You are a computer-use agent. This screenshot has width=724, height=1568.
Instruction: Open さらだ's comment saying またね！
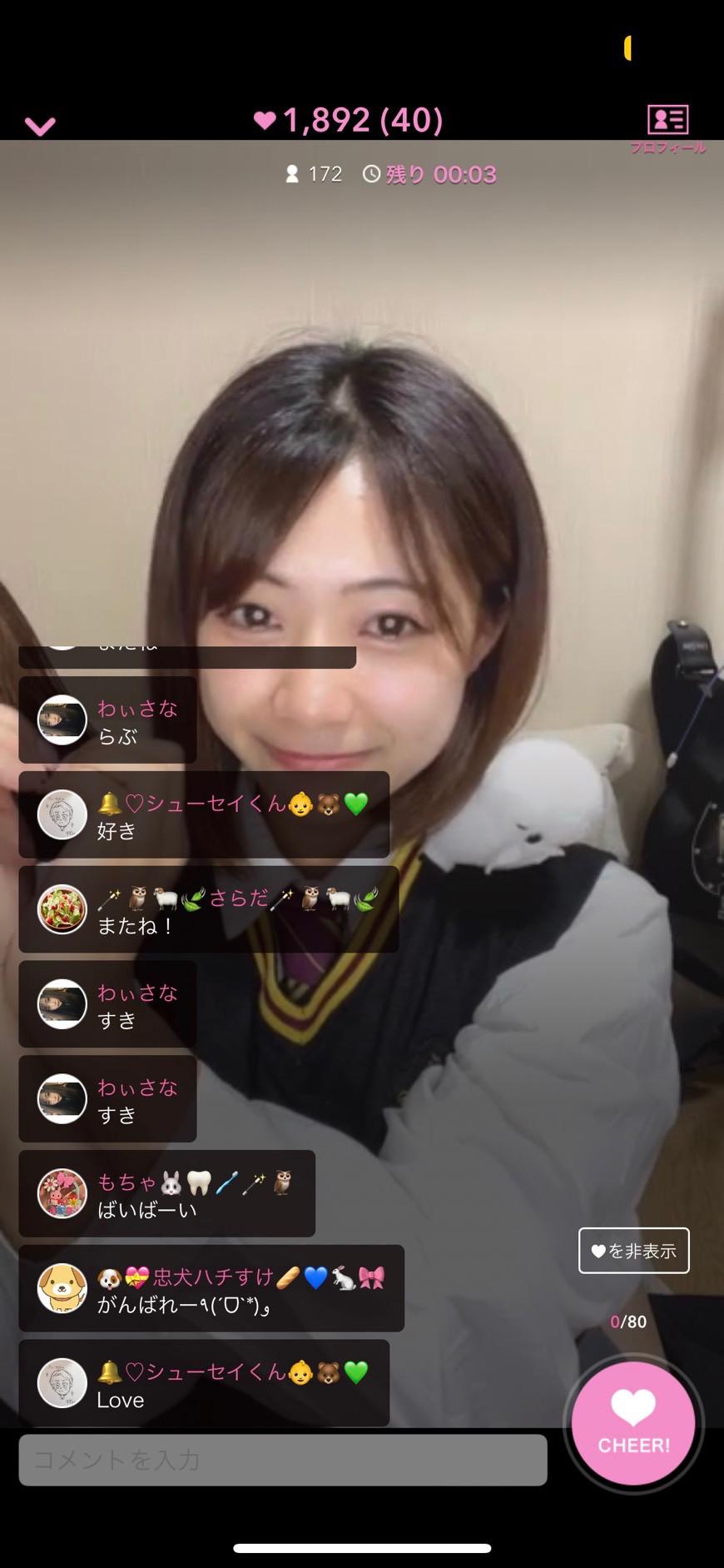coord(208,909)
